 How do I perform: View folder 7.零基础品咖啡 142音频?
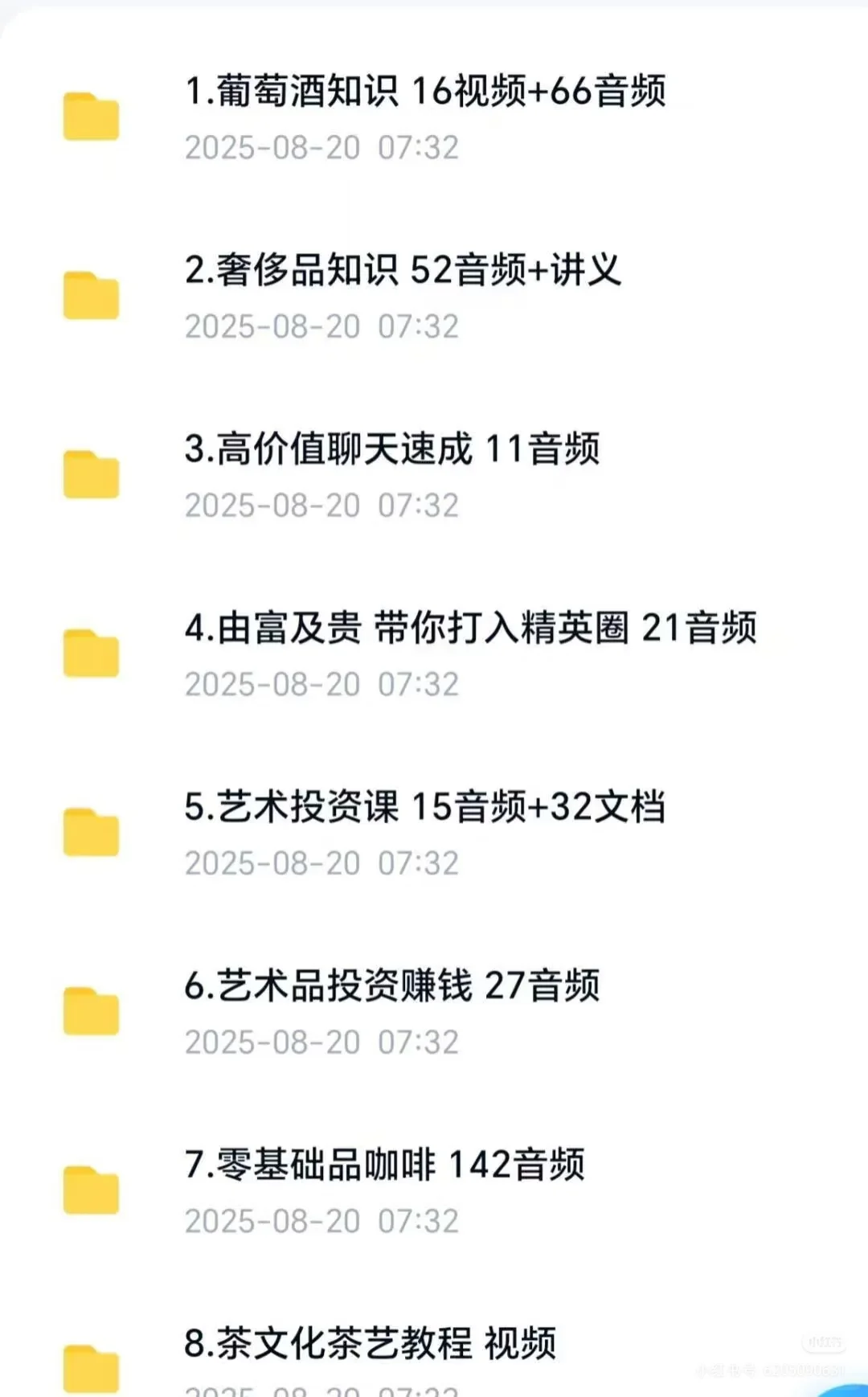click(434, 1191)
